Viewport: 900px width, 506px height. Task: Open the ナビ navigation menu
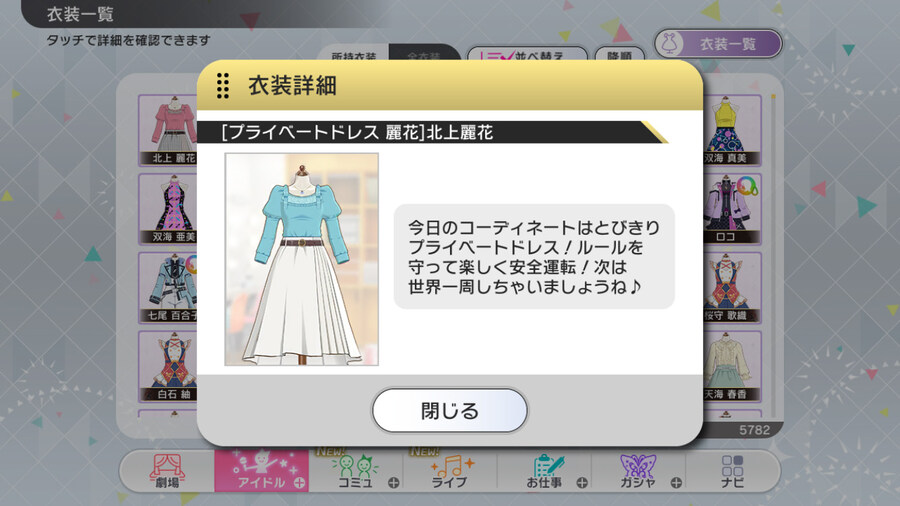(732, 472)
